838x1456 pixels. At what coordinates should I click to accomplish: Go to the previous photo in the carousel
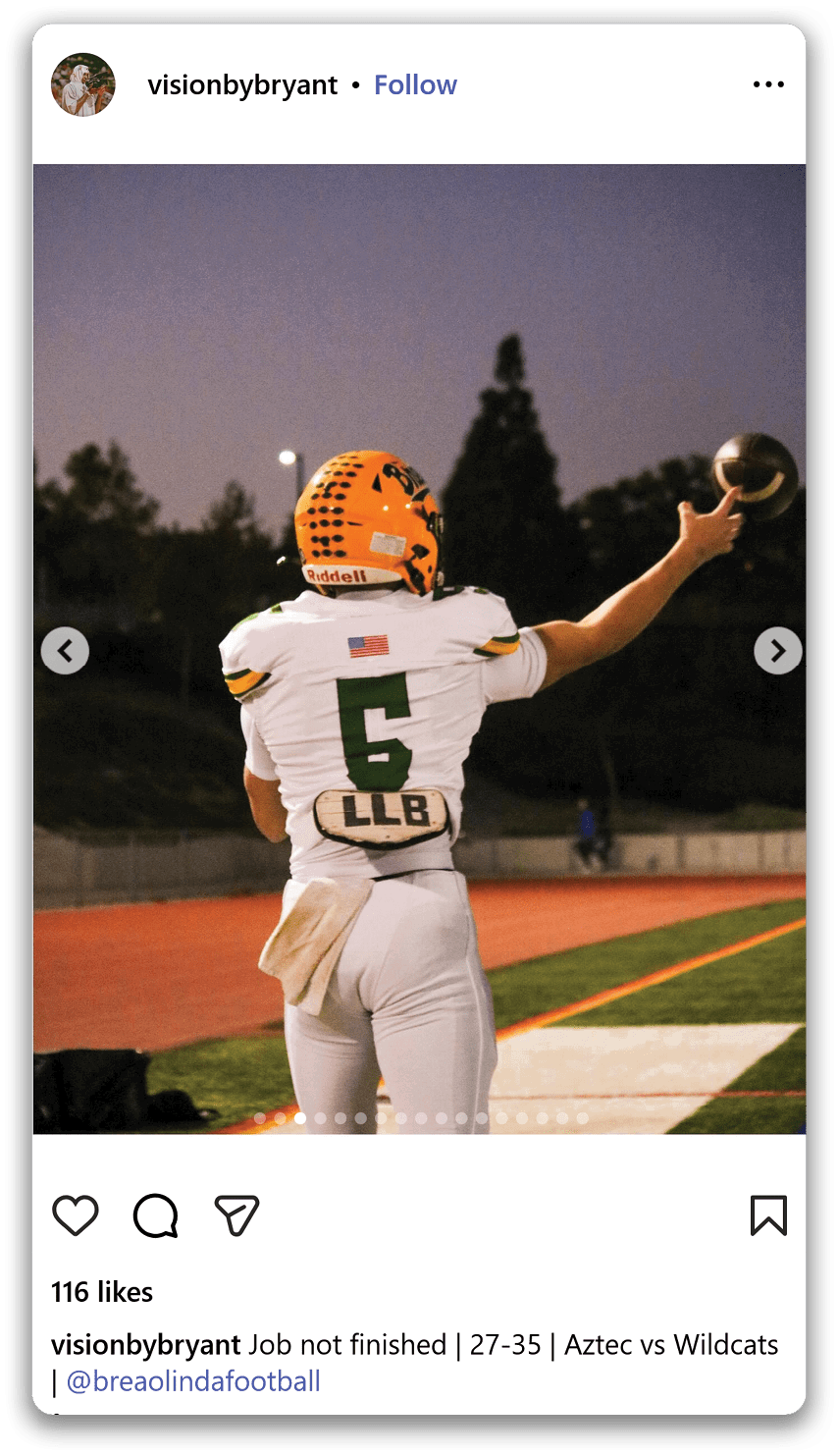click(66, 651)
